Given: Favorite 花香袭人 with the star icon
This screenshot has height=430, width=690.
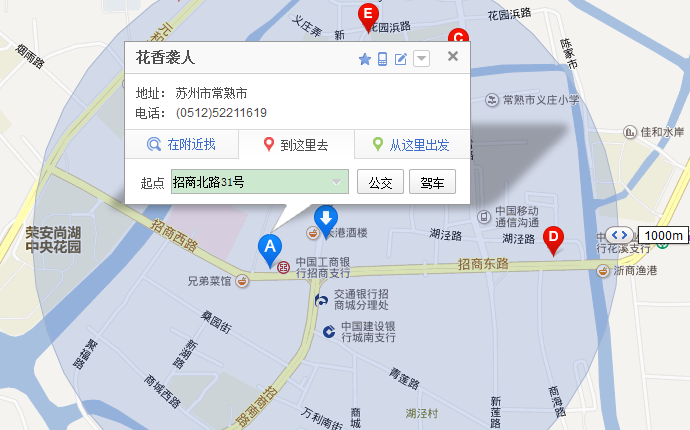Looking at the screenshot, I should pos(365,59).
